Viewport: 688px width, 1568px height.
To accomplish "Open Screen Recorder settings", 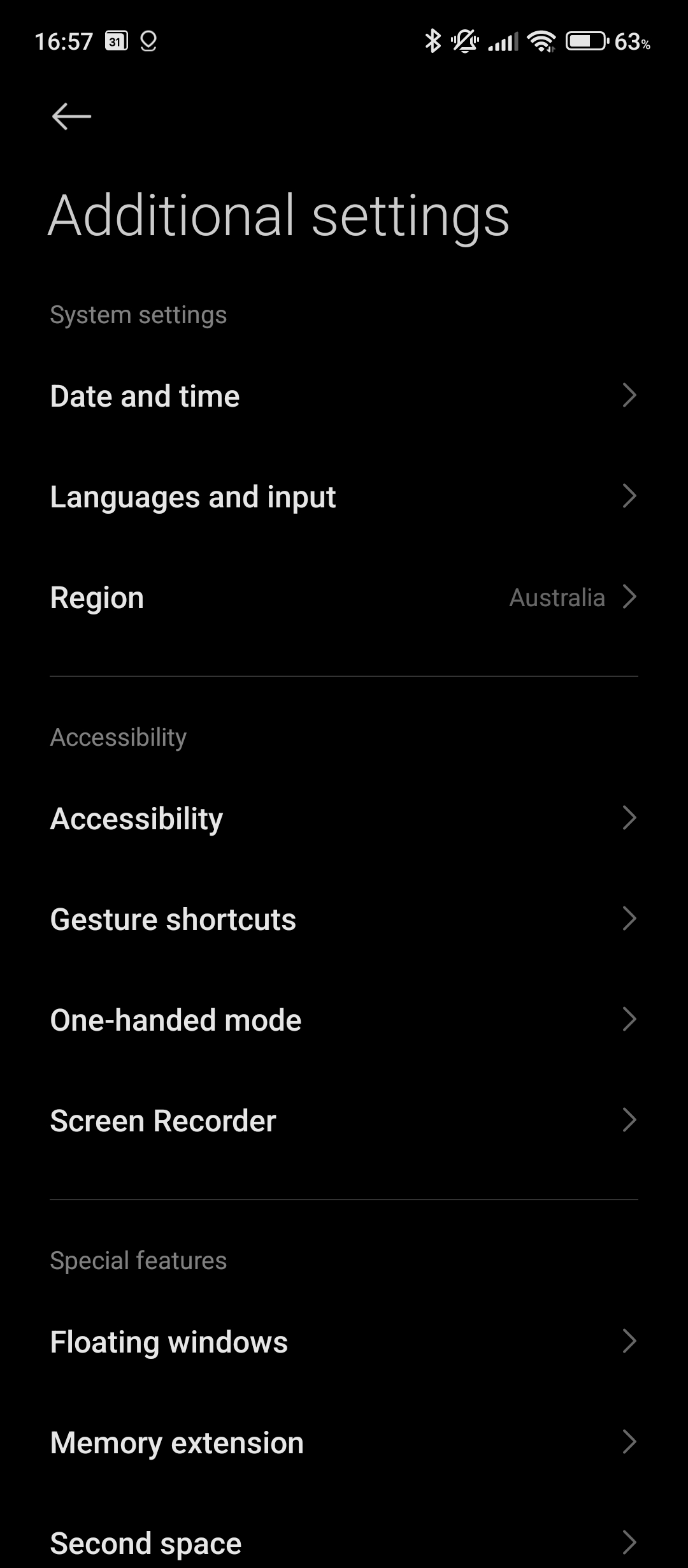I will (344, 1121).
